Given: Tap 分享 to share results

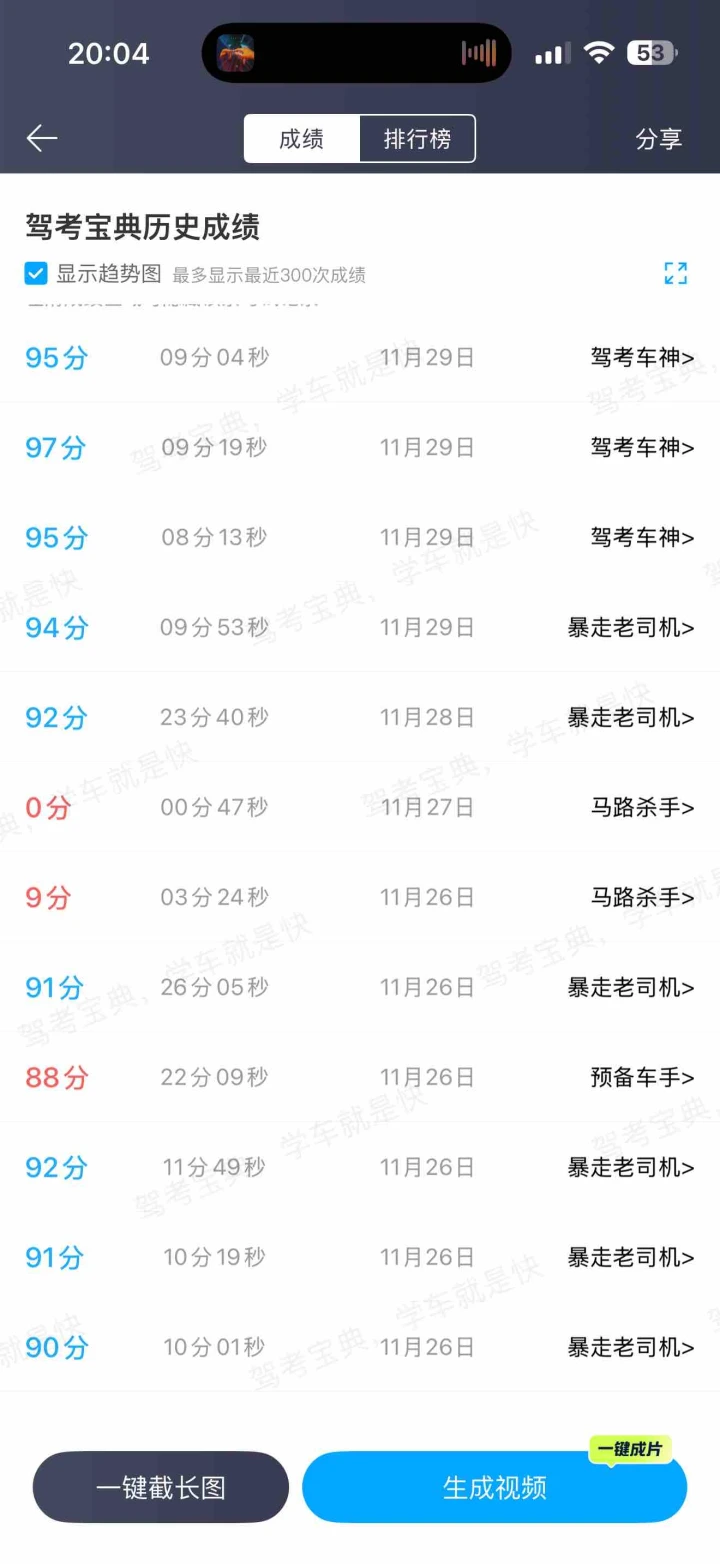Looking at the screenshot, I should click(x=658, y=139).
